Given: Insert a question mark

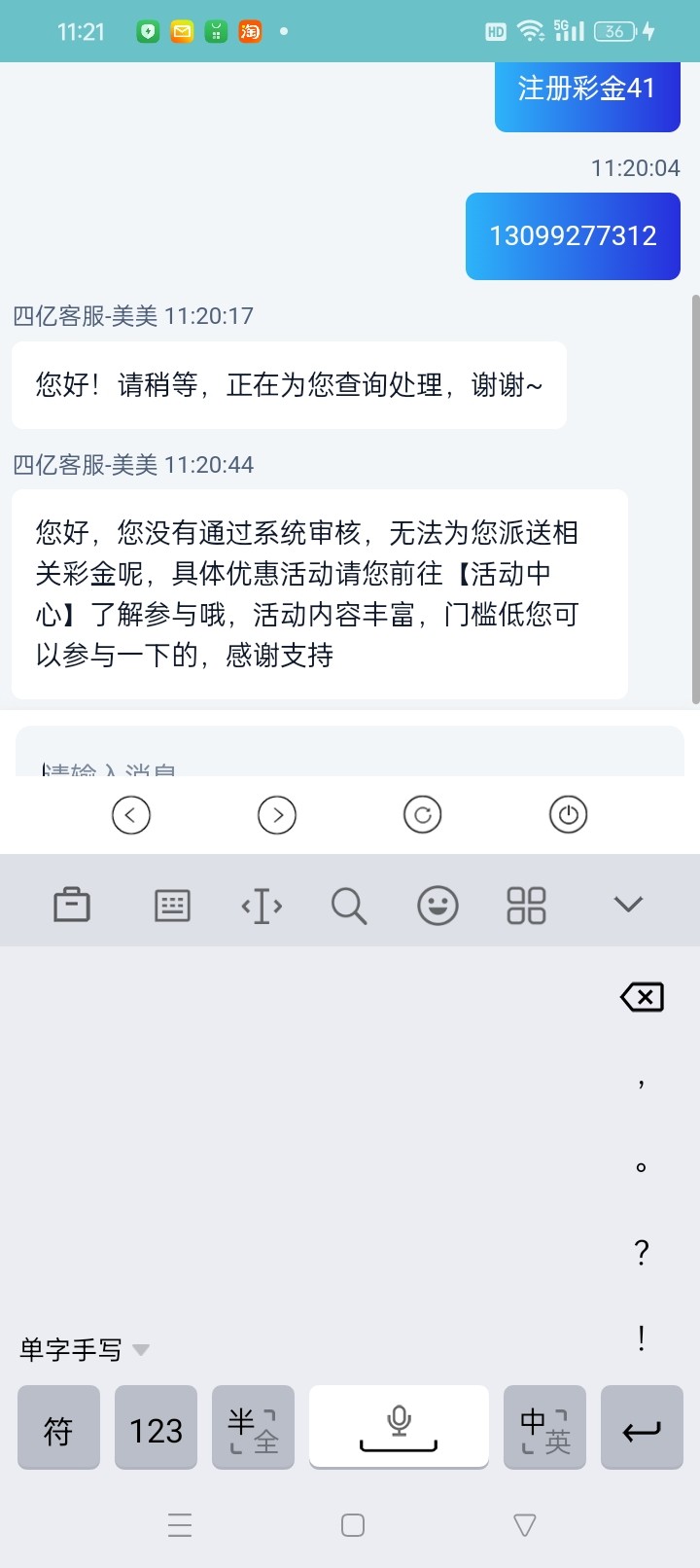Looking at the screenshot, I should [x=641, y=1253].
